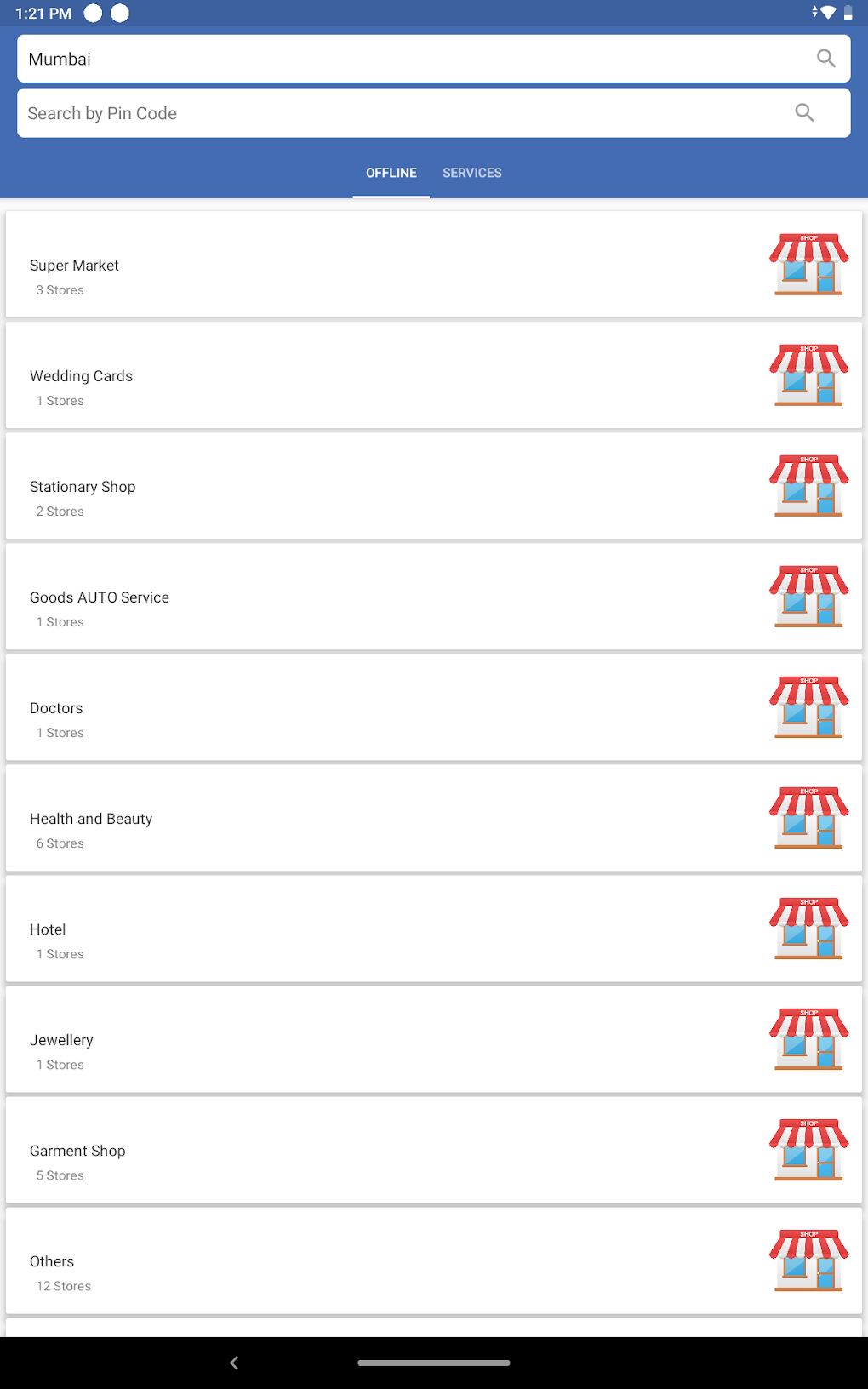Screen dimensions: 868x1389
Task: Browse the Doctors category
Action: click(434, 707)
